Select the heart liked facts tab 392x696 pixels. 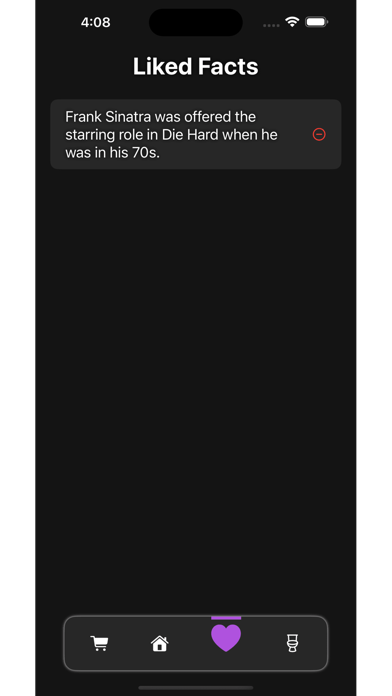226,638
